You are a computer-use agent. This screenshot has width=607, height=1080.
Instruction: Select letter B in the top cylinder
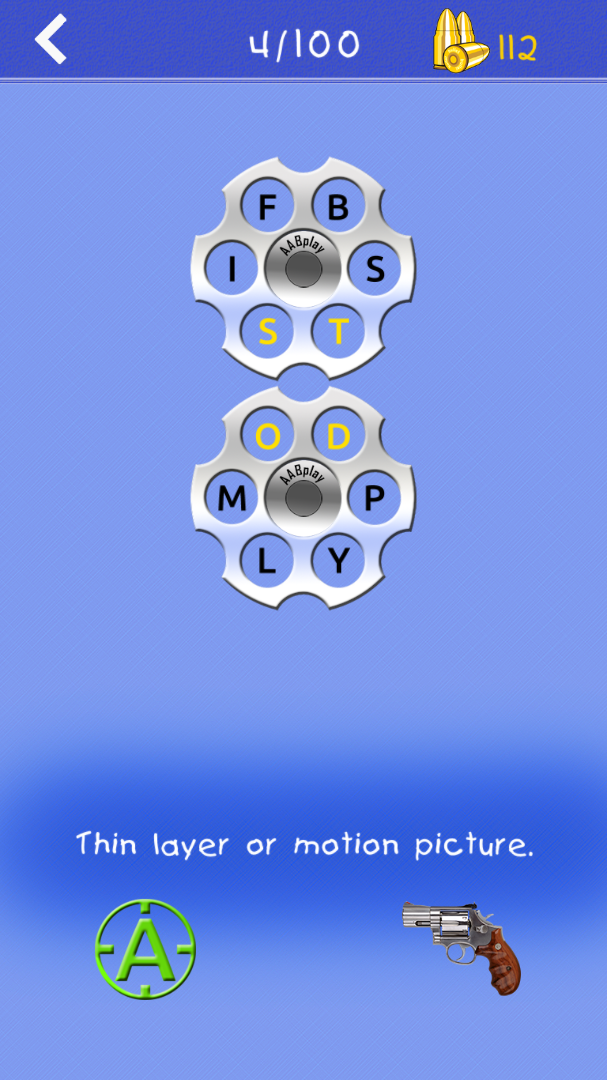(x=338, y=208)
